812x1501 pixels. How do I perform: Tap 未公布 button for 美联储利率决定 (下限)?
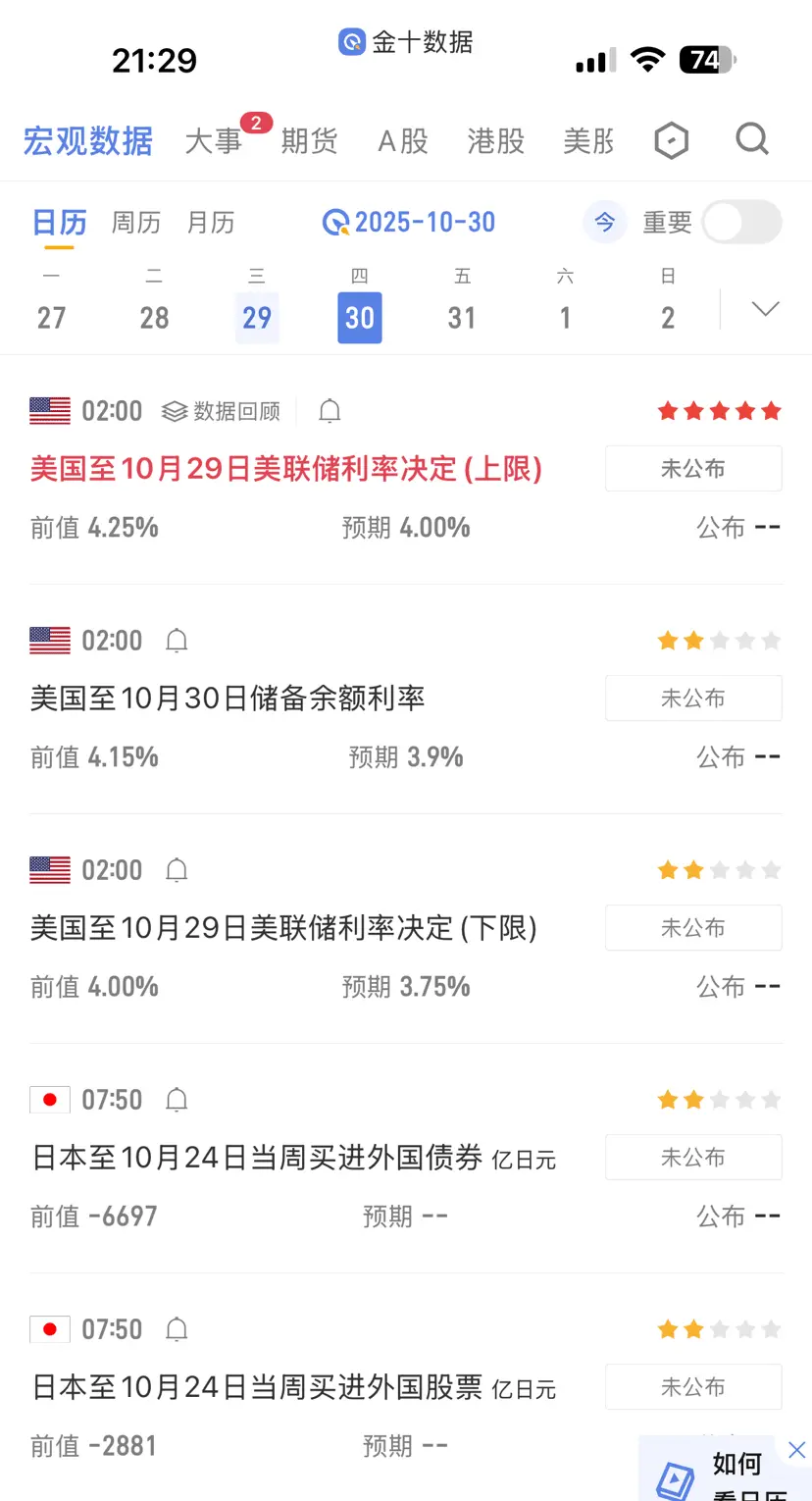click(692, 928)
